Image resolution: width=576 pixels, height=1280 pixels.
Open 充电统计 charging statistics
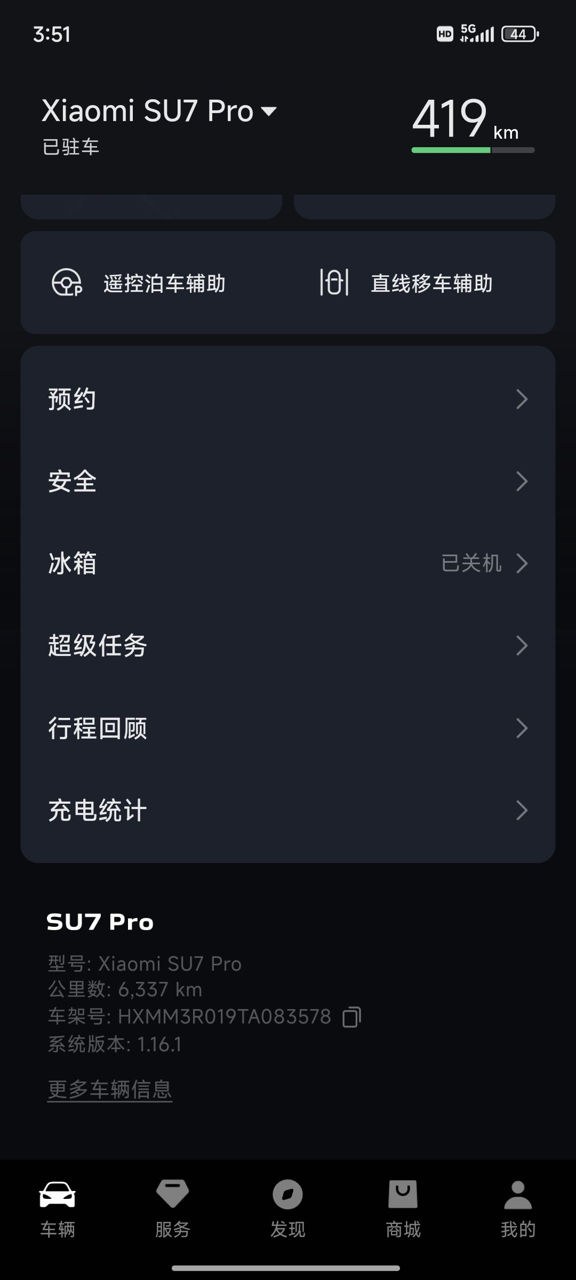[288, 809]
